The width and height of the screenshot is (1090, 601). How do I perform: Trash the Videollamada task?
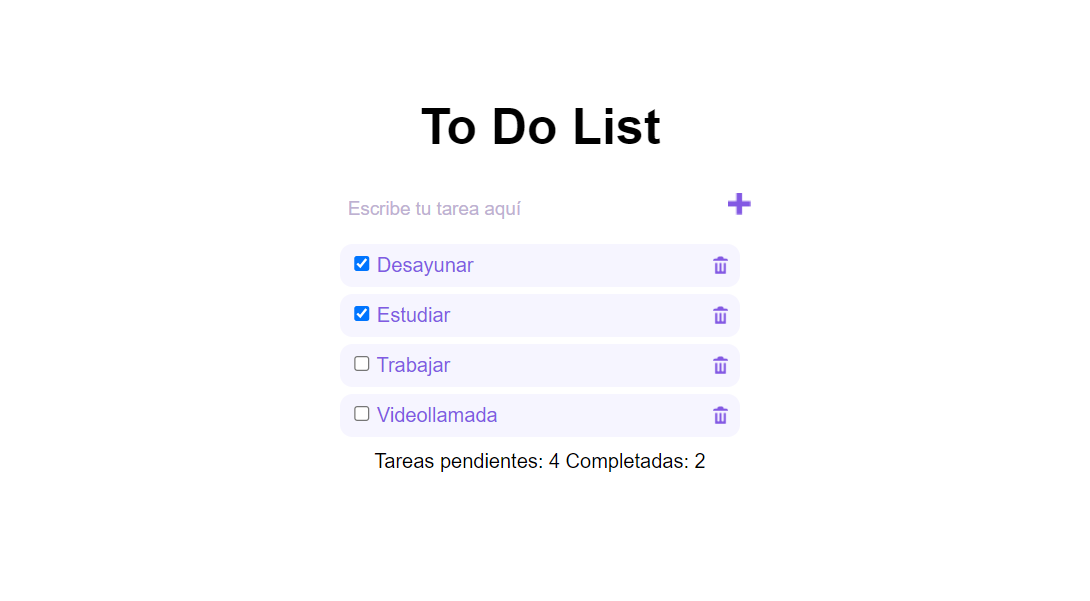tap(720, 415)
